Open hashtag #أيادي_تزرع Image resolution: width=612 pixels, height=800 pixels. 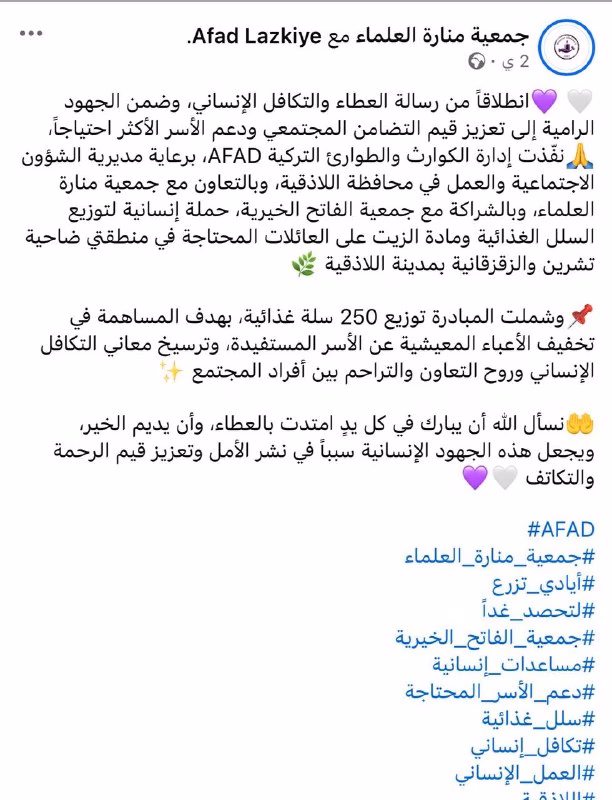click(x=544, y=584)
